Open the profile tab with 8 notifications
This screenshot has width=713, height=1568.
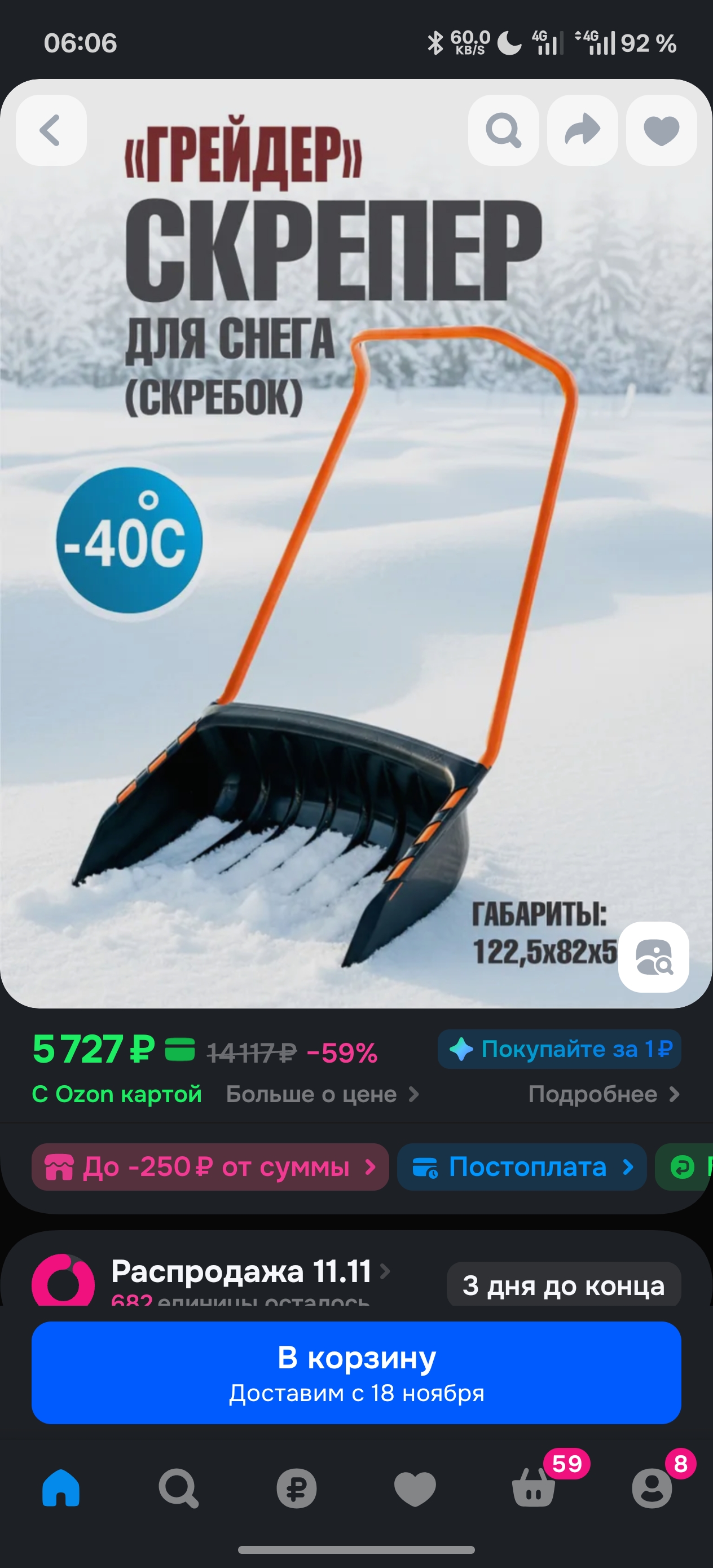(x=652, y=1488)
